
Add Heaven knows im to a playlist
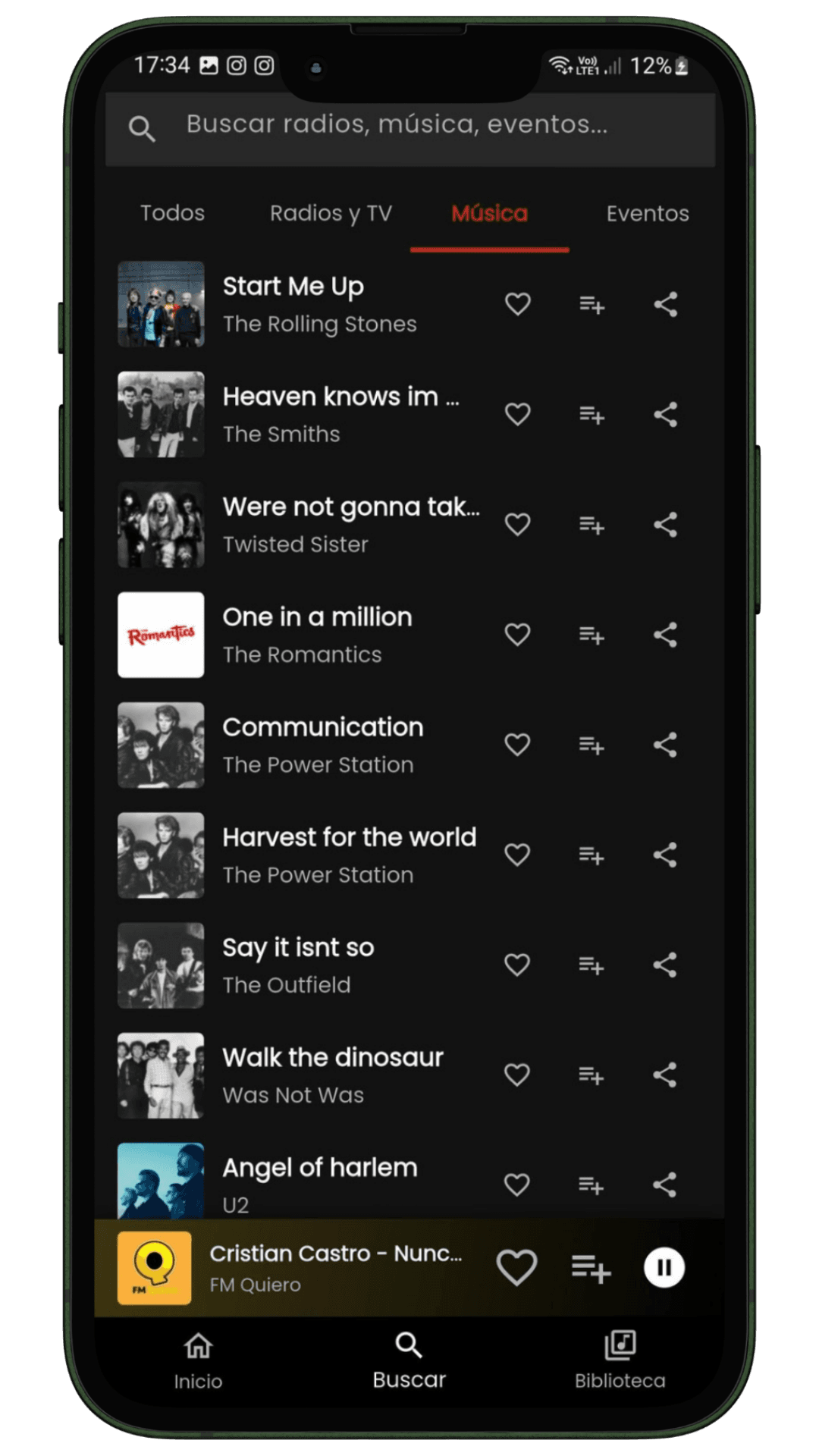(x=591, y=415)
